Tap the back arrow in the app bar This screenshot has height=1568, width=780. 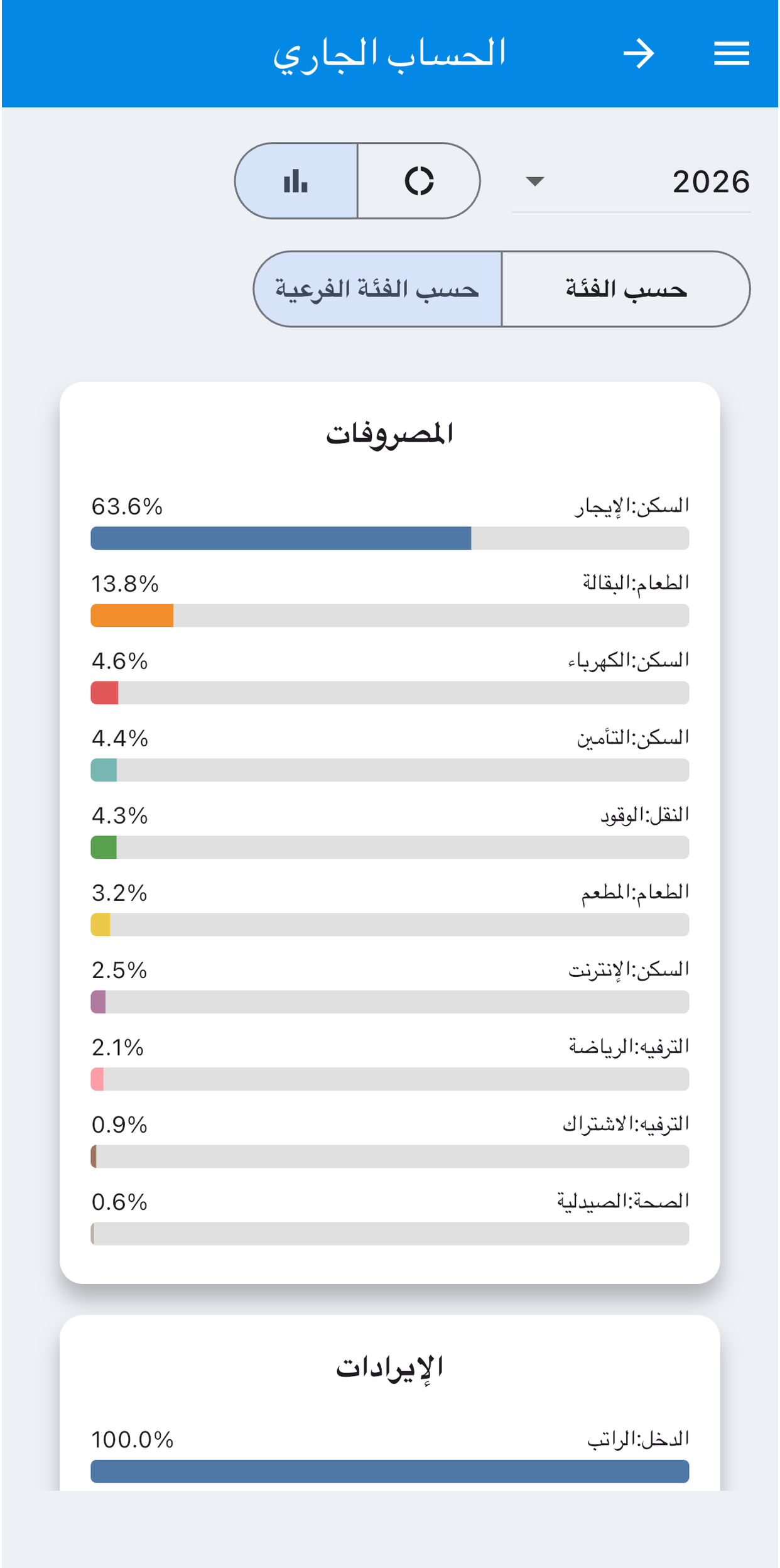coord(639,53)
